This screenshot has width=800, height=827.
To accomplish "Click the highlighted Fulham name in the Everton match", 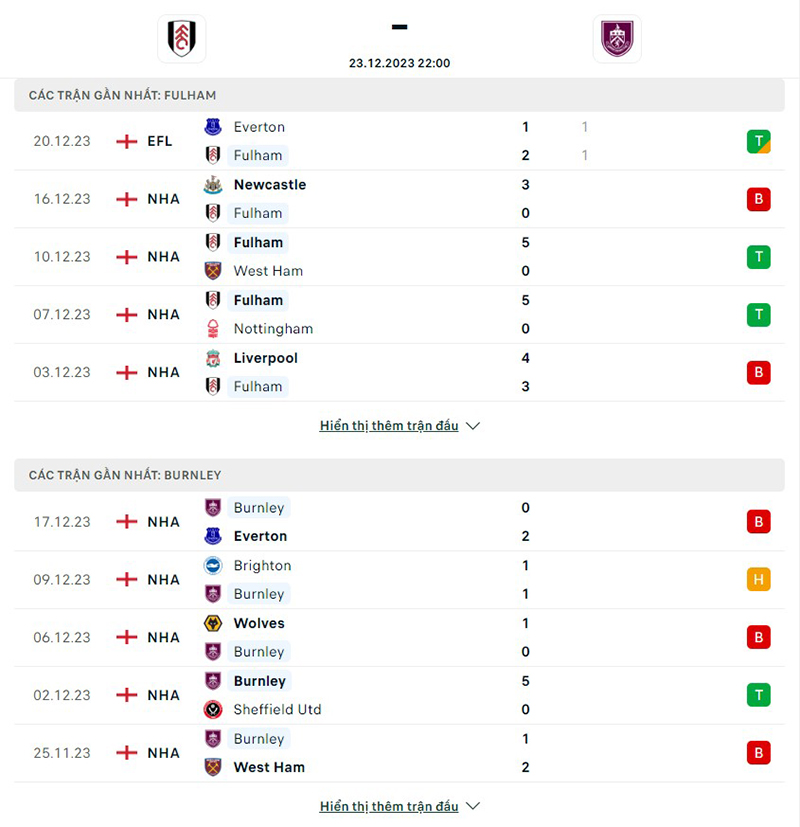I will (257, 155).
